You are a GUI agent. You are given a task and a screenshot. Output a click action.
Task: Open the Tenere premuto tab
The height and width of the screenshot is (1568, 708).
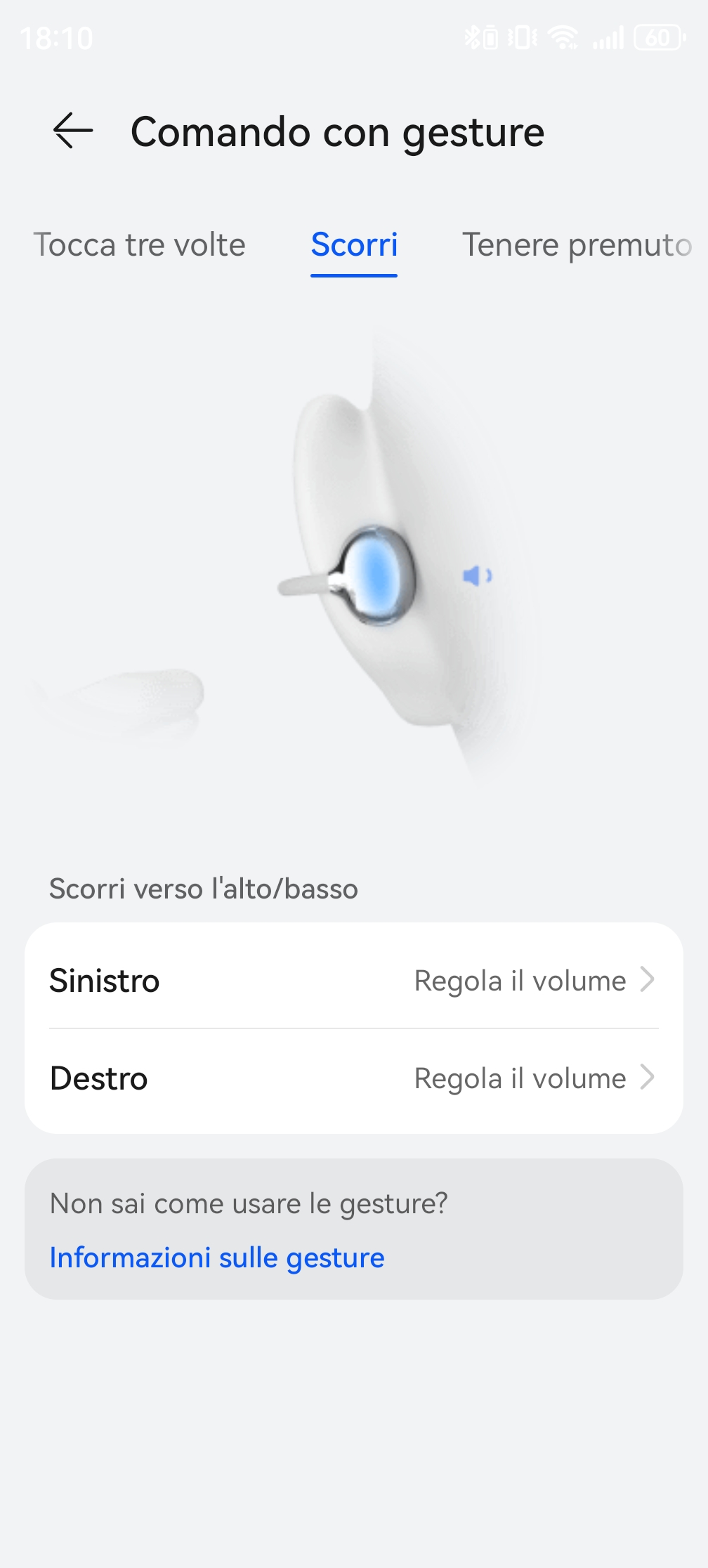coord(577,245)
